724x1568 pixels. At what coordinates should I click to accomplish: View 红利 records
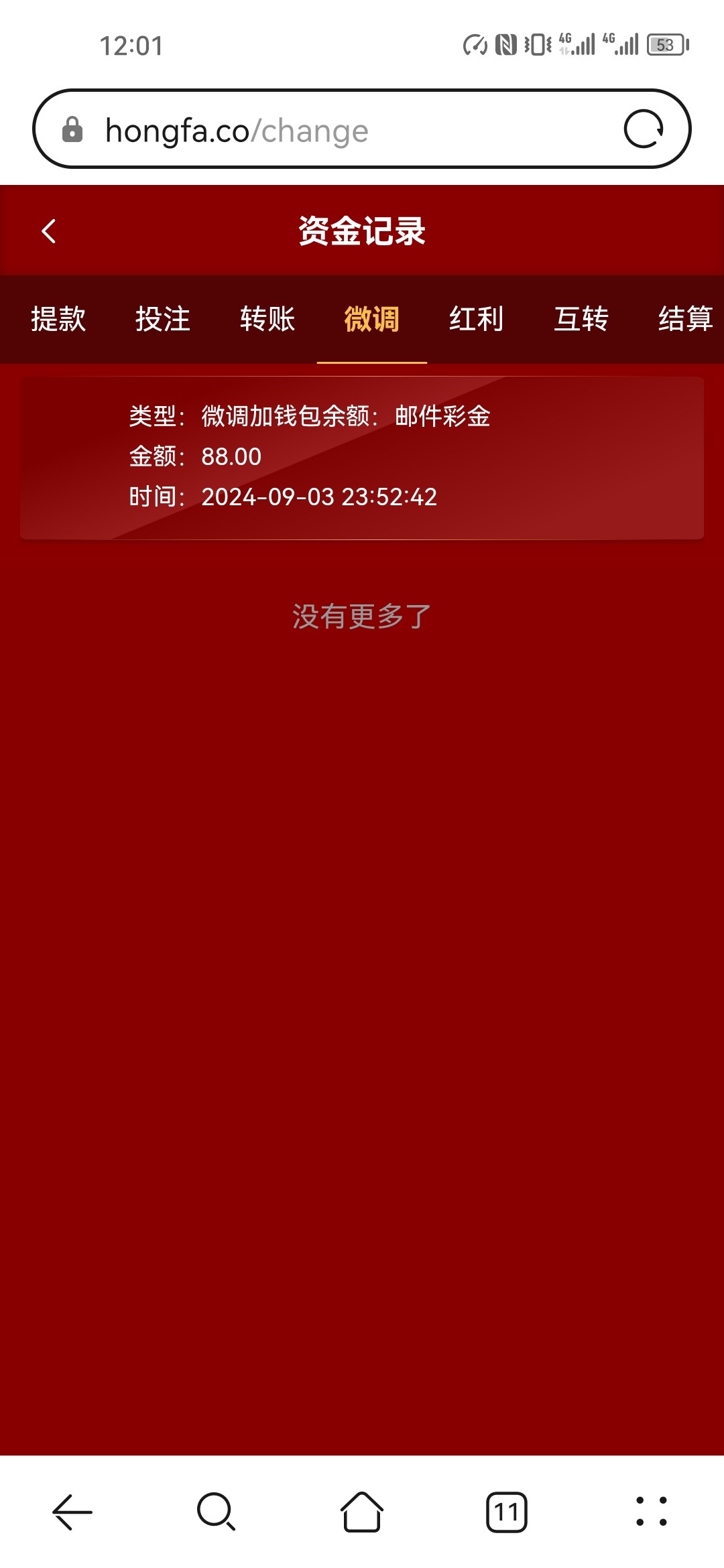tap(475, 320)
